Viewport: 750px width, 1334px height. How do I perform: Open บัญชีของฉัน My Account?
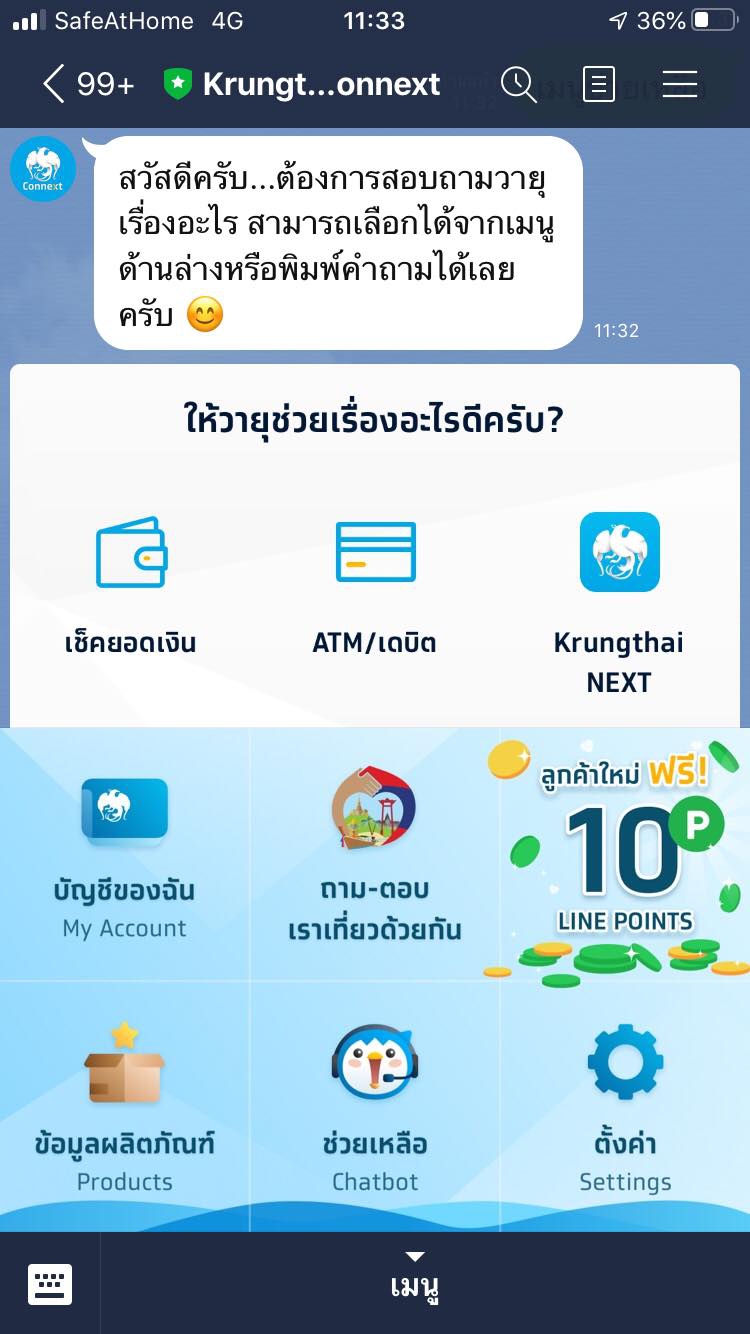pos(125,855)
